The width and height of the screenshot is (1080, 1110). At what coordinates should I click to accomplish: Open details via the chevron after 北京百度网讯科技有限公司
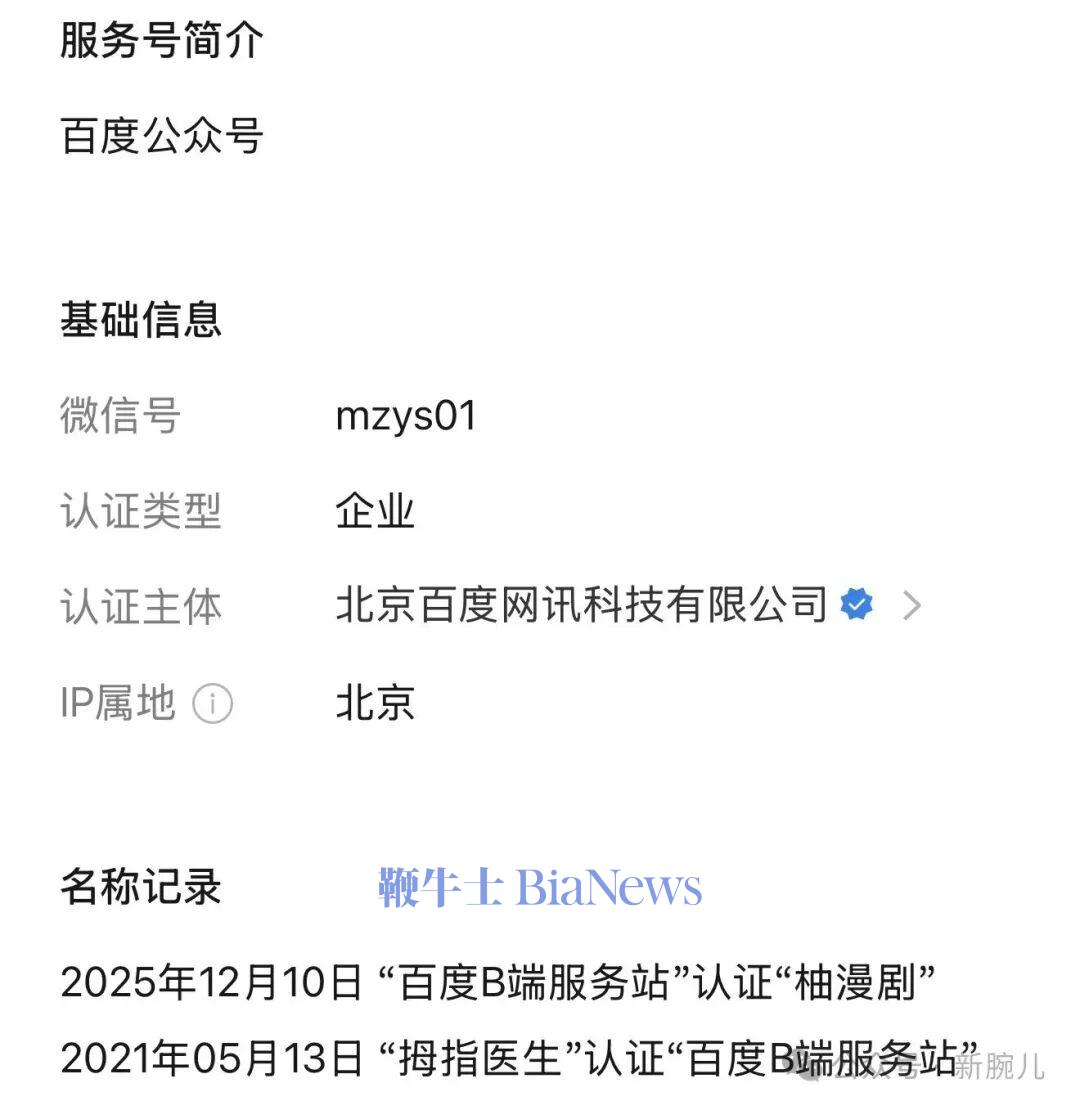pyautogui.click(x=912, y=604)
